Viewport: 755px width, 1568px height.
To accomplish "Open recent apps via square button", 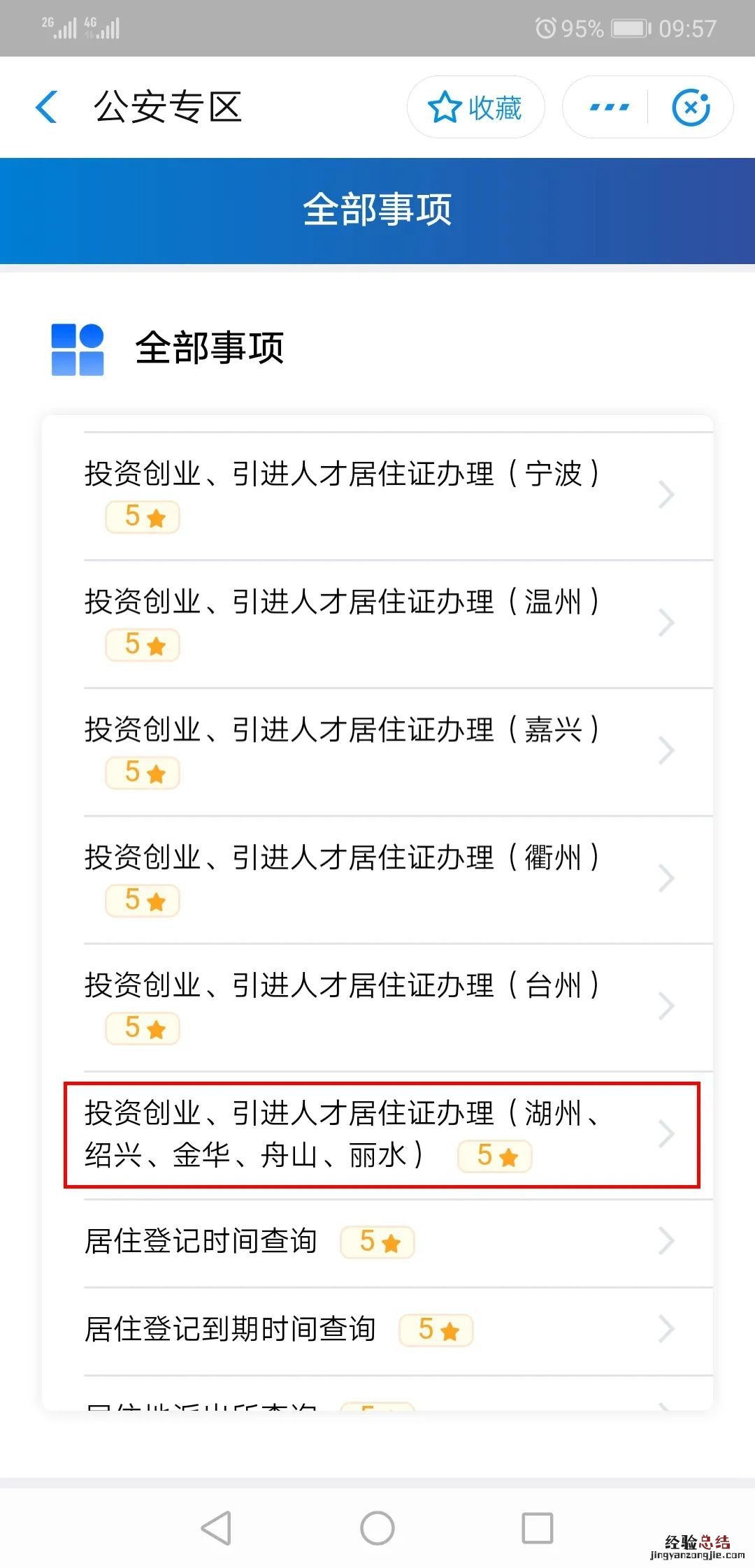I will pos(537,1528).
